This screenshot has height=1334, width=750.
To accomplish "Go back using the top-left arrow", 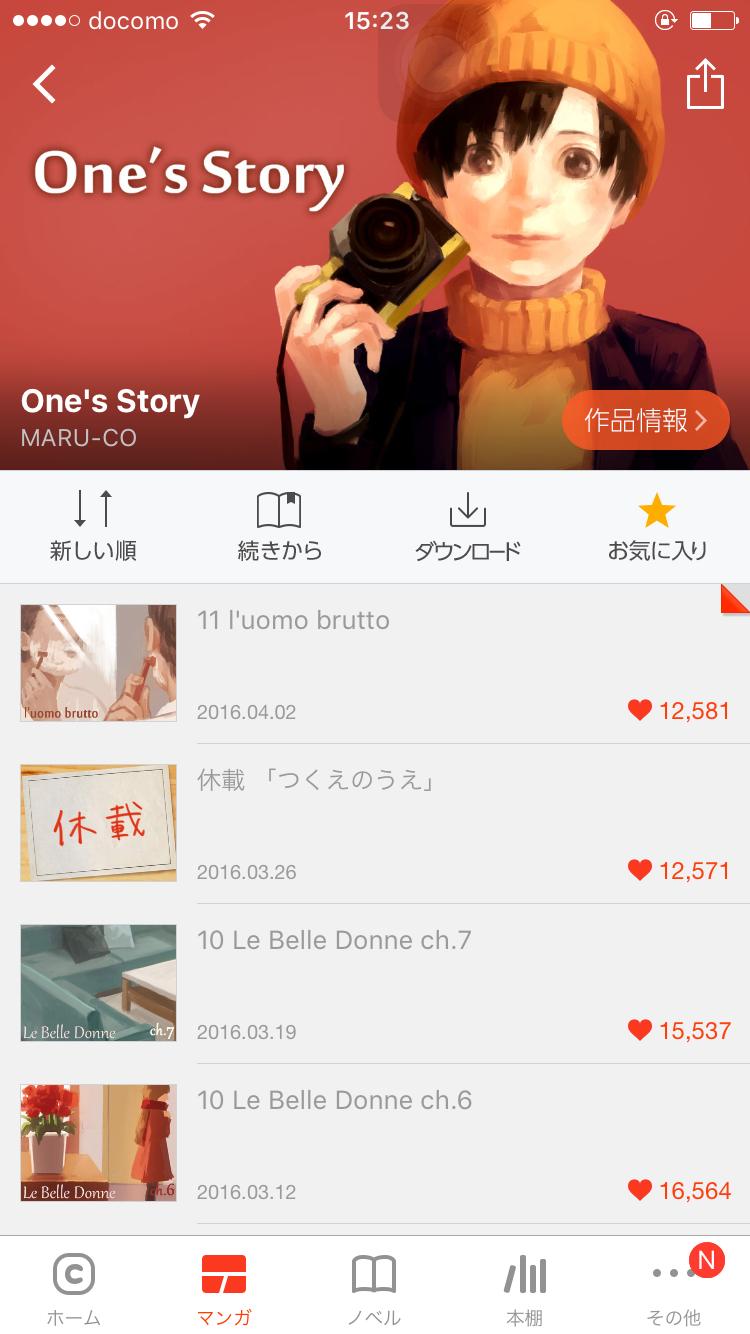I will coord(45,84).
